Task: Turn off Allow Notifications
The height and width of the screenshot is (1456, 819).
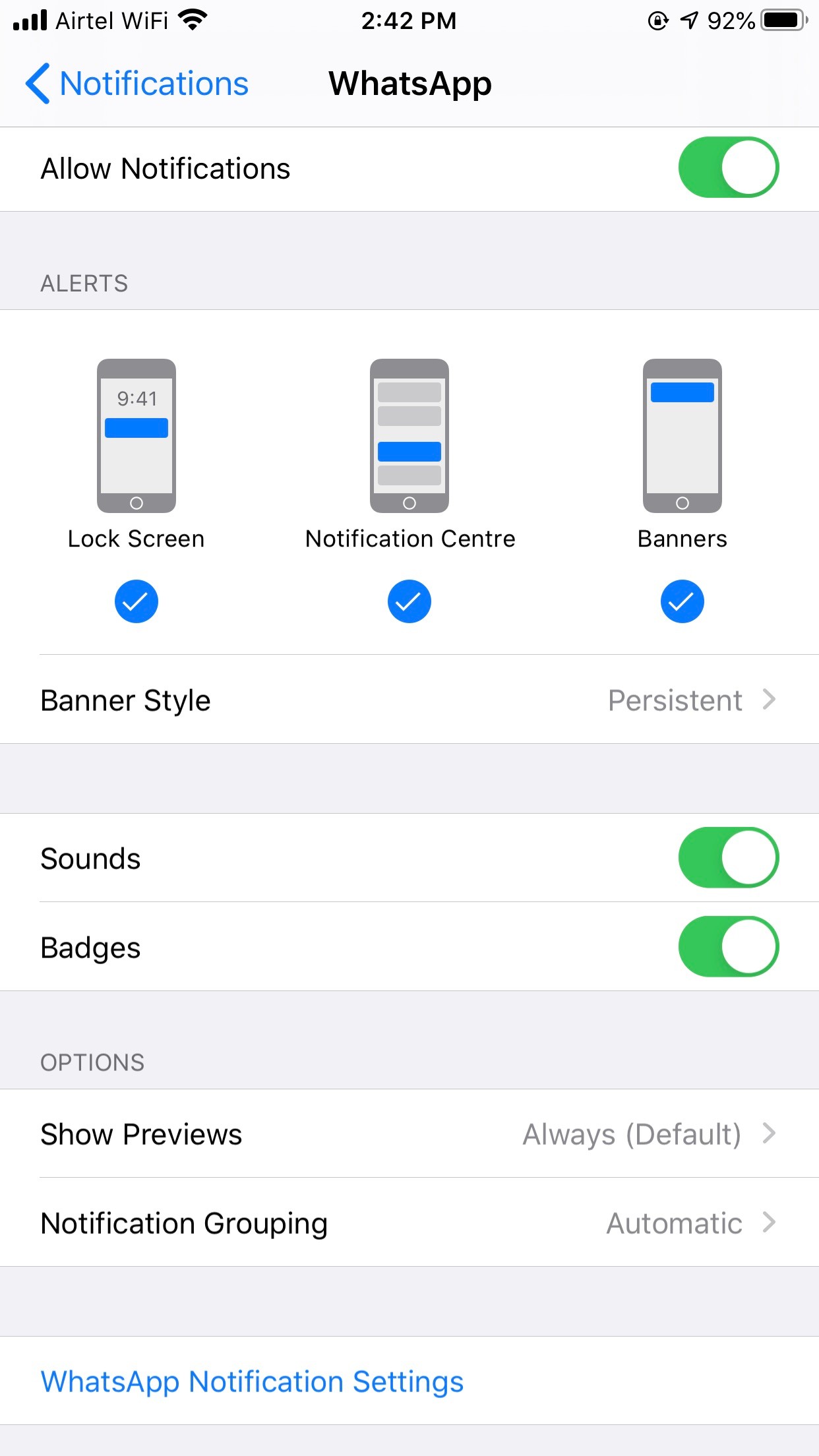Action: pyautogui.click(x=728, y=167)
